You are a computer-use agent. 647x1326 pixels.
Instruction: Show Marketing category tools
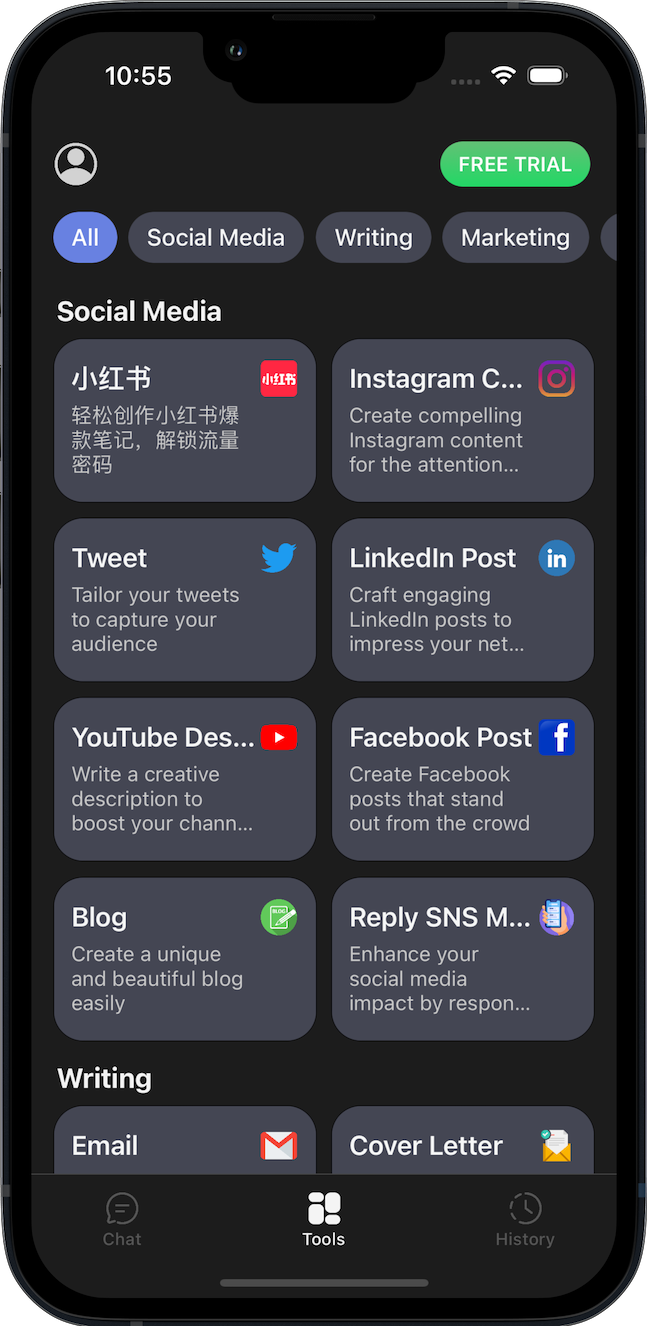tap(515, 238)
